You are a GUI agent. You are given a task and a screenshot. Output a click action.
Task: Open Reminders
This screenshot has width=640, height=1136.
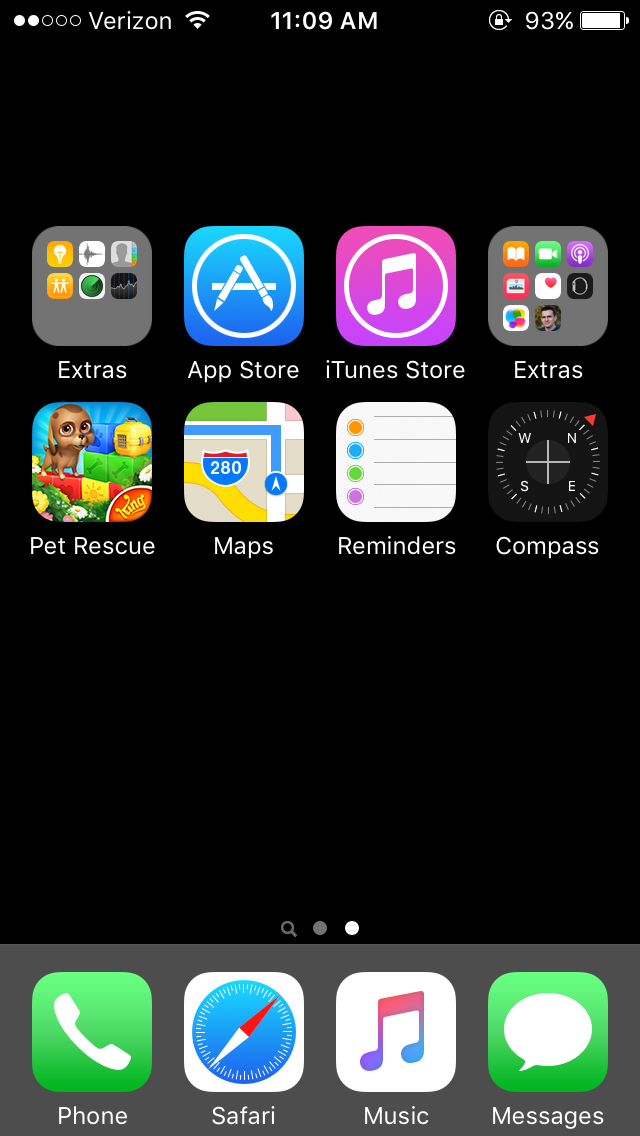tap(396, 462)
